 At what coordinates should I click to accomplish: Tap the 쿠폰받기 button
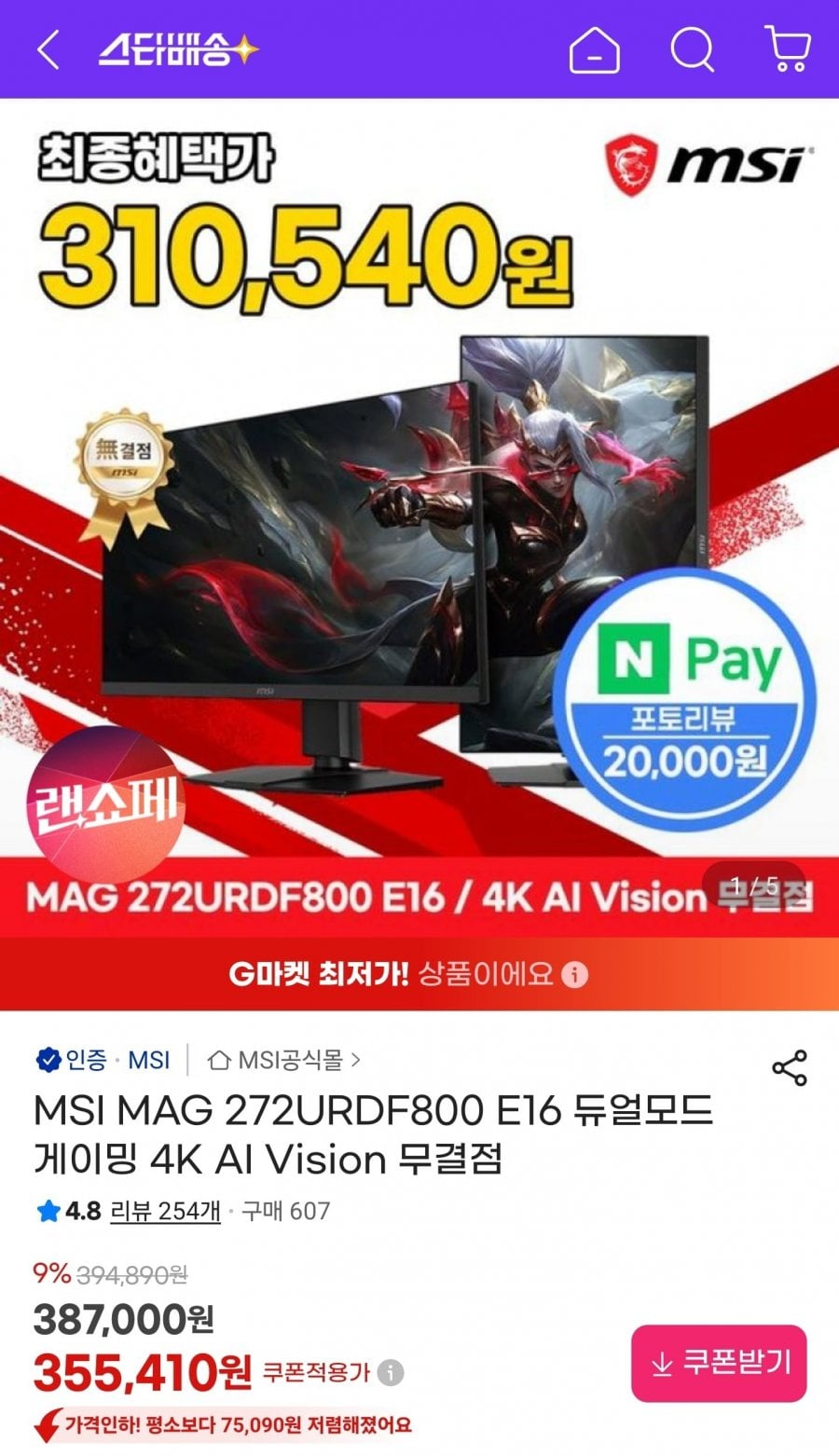click(x=719, y=1363)
